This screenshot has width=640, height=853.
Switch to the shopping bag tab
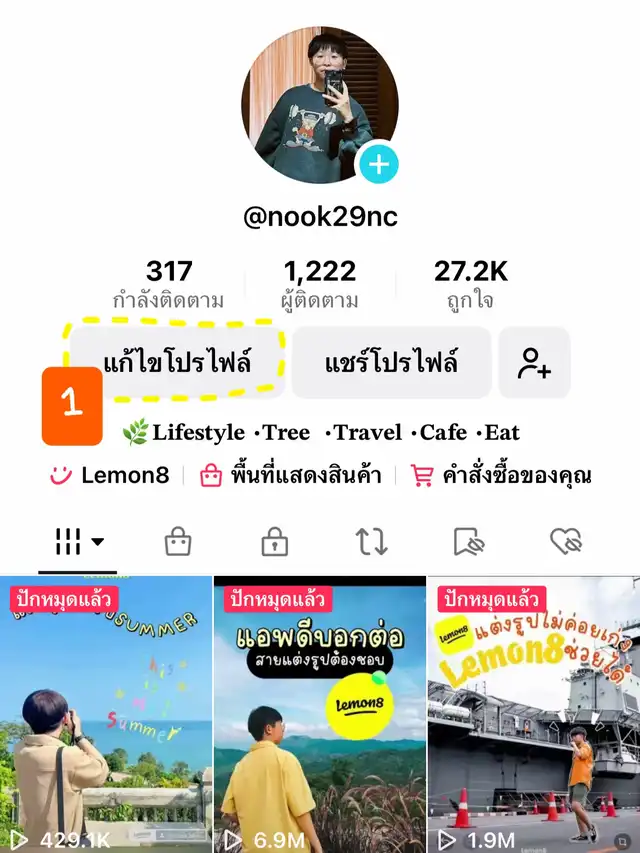178,542
